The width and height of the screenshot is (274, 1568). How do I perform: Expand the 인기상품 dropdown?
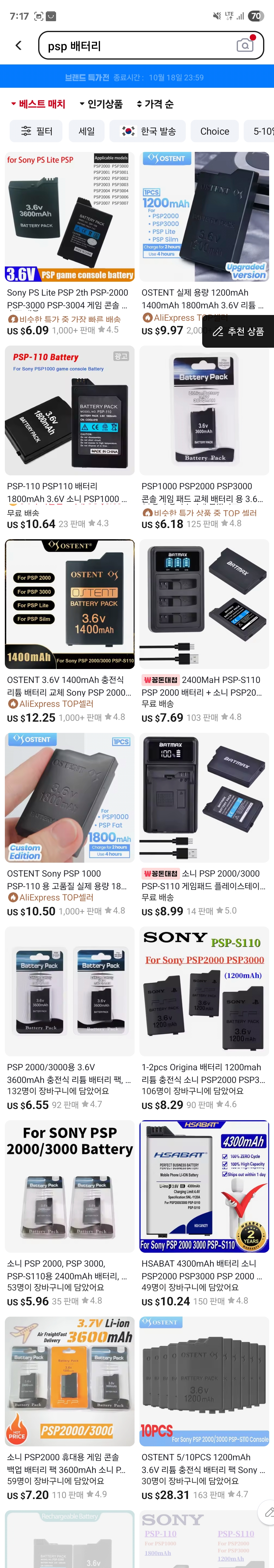101,104
